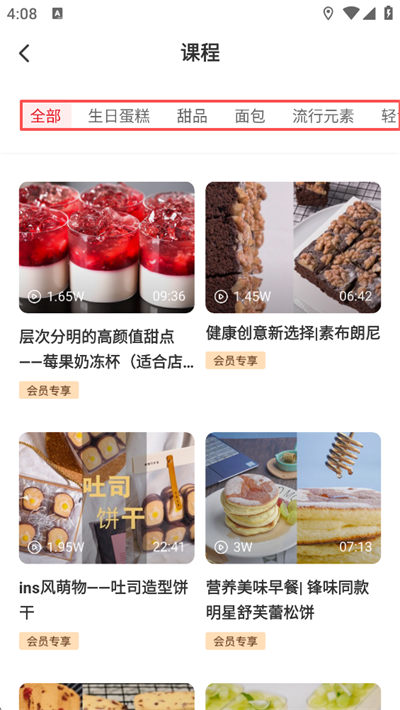Image resolution: width=400 pixels, height=710 pixels.
Task: Select the 全部 tab
Action: (46, 116)
